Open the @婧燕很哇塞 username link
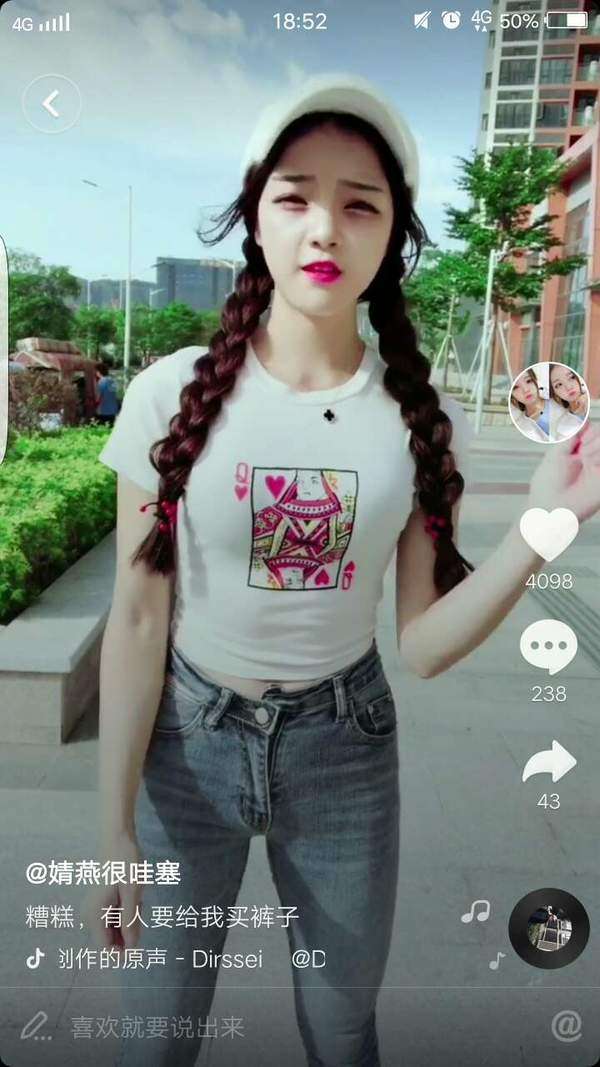Viewport: 600px width, 1067px height. tap(103, 872)
